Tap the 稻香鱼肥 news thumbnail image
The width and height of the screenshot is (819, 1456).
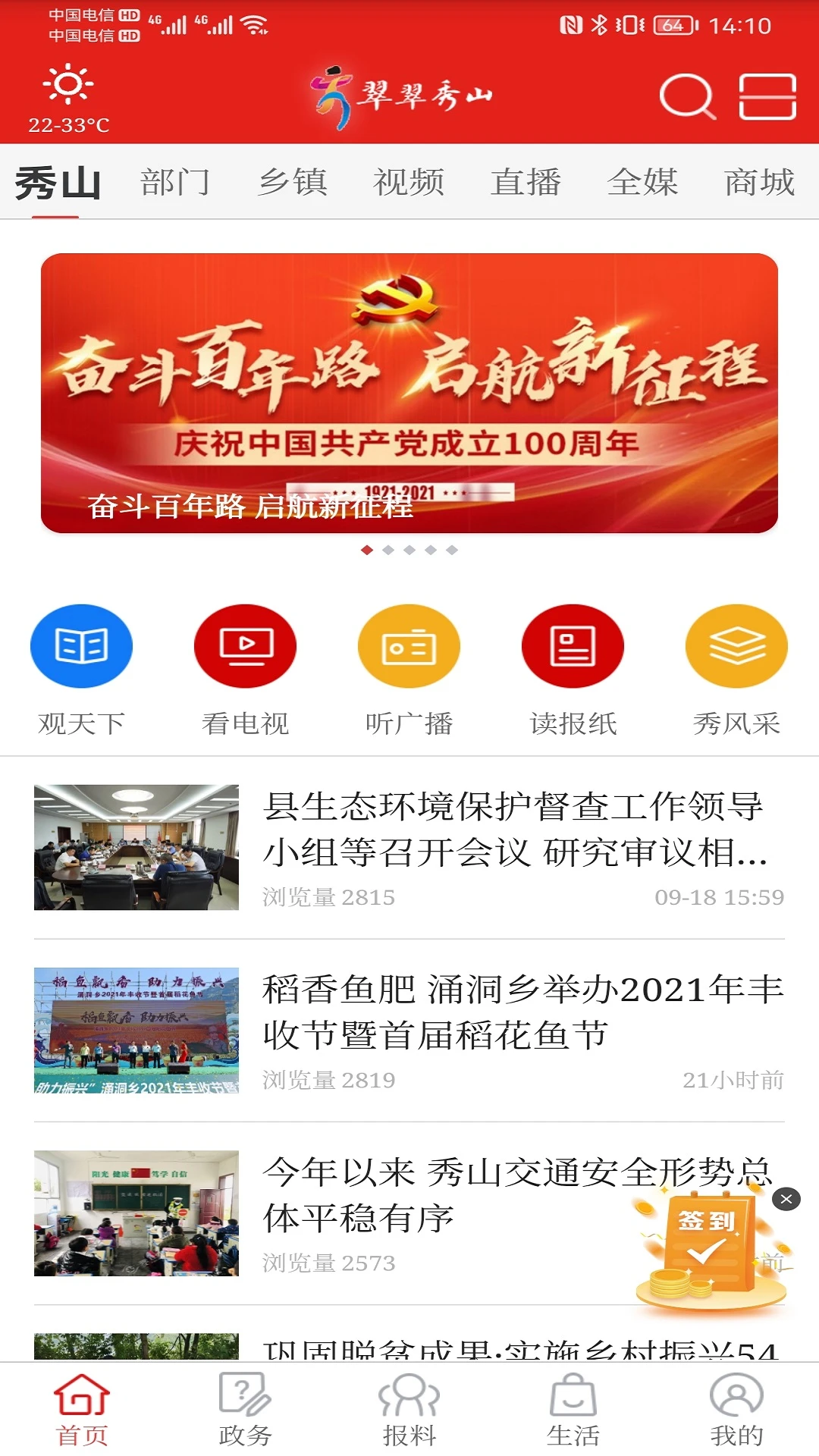tap(136, 1028)
